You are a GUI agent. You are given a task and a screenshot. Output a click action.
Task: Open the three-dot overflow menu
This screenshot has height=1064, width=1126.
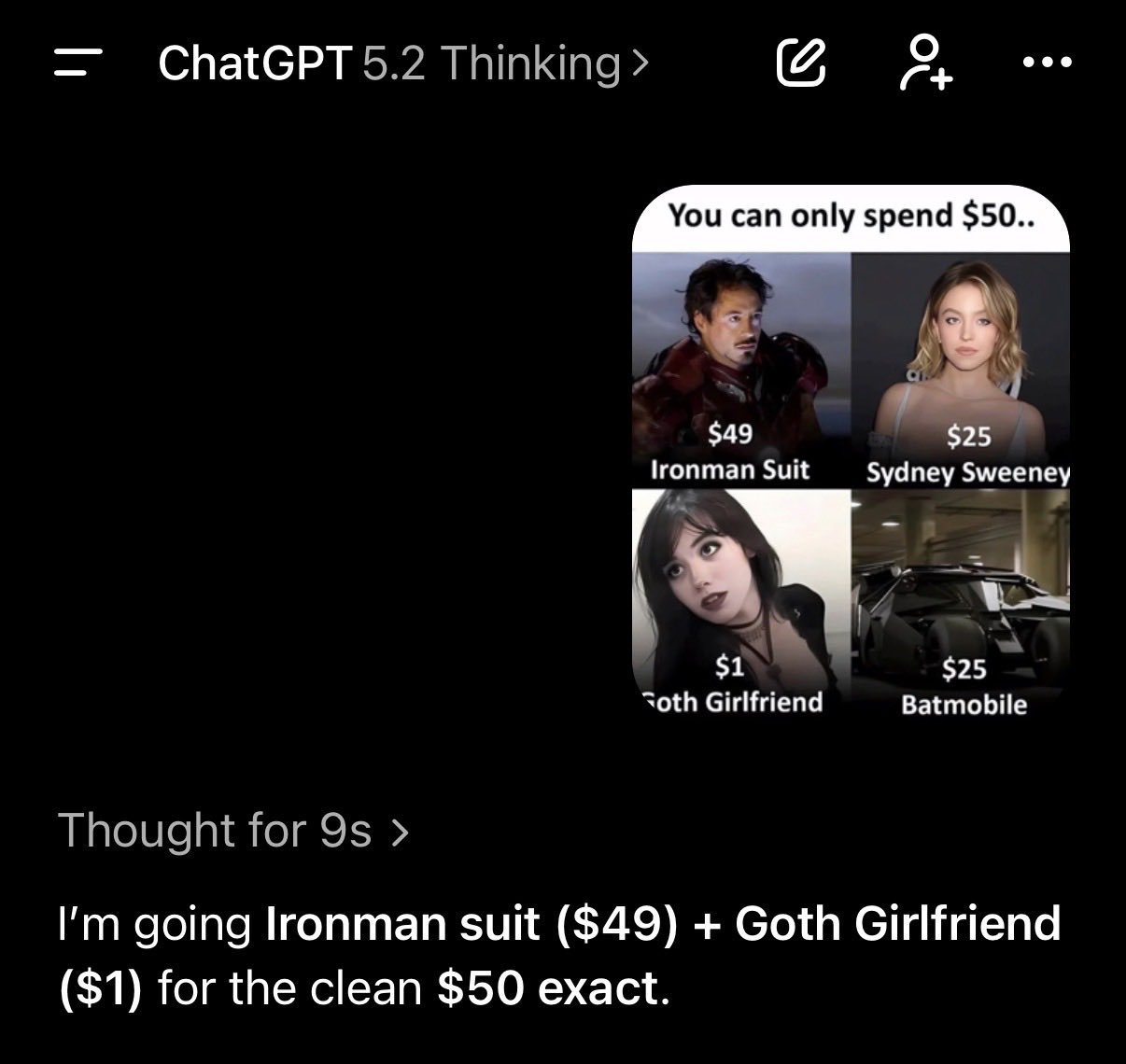[1047, 63]
